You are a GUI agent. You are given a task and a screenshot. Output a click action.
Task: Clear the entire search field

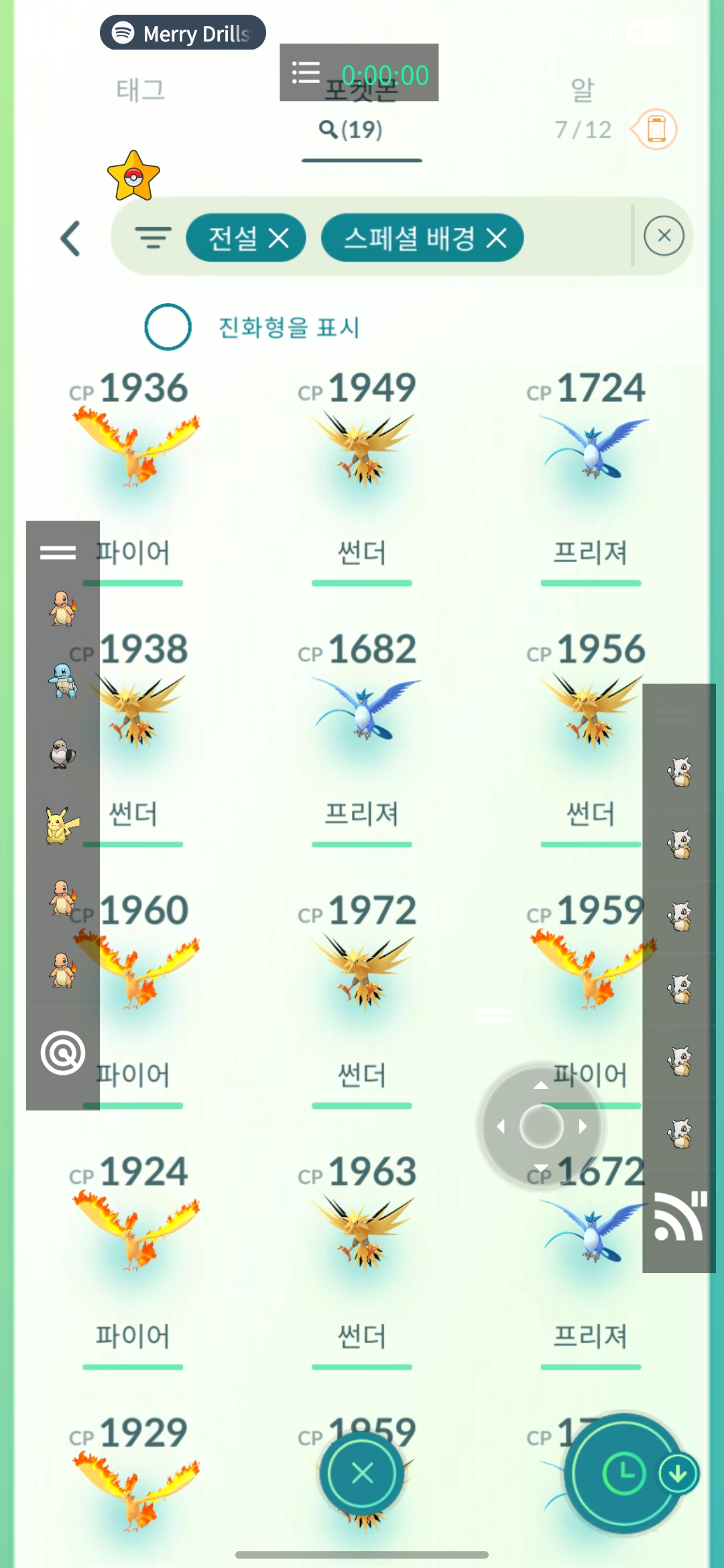(664, 236)
